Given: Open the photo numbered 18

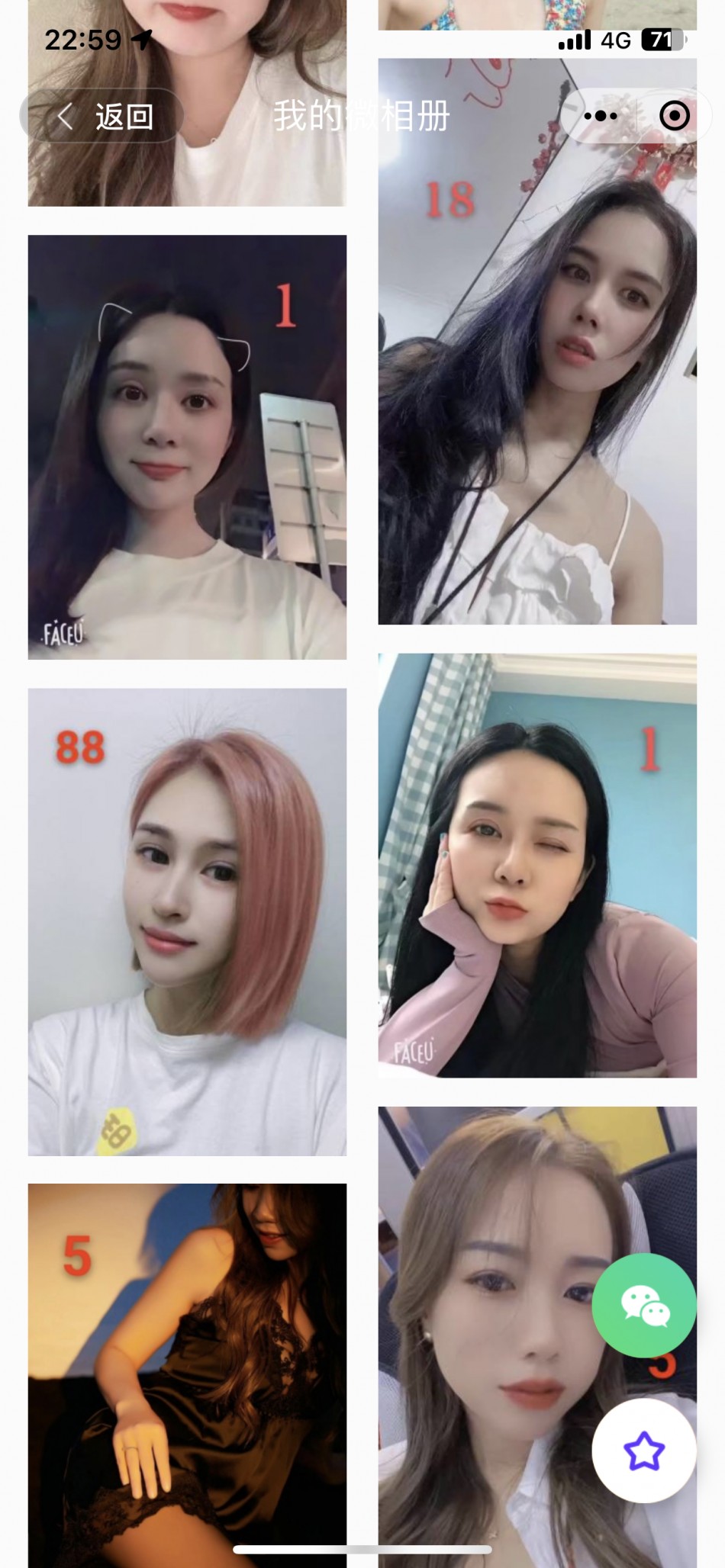Looking at the screenshot, I should (536, 381).
